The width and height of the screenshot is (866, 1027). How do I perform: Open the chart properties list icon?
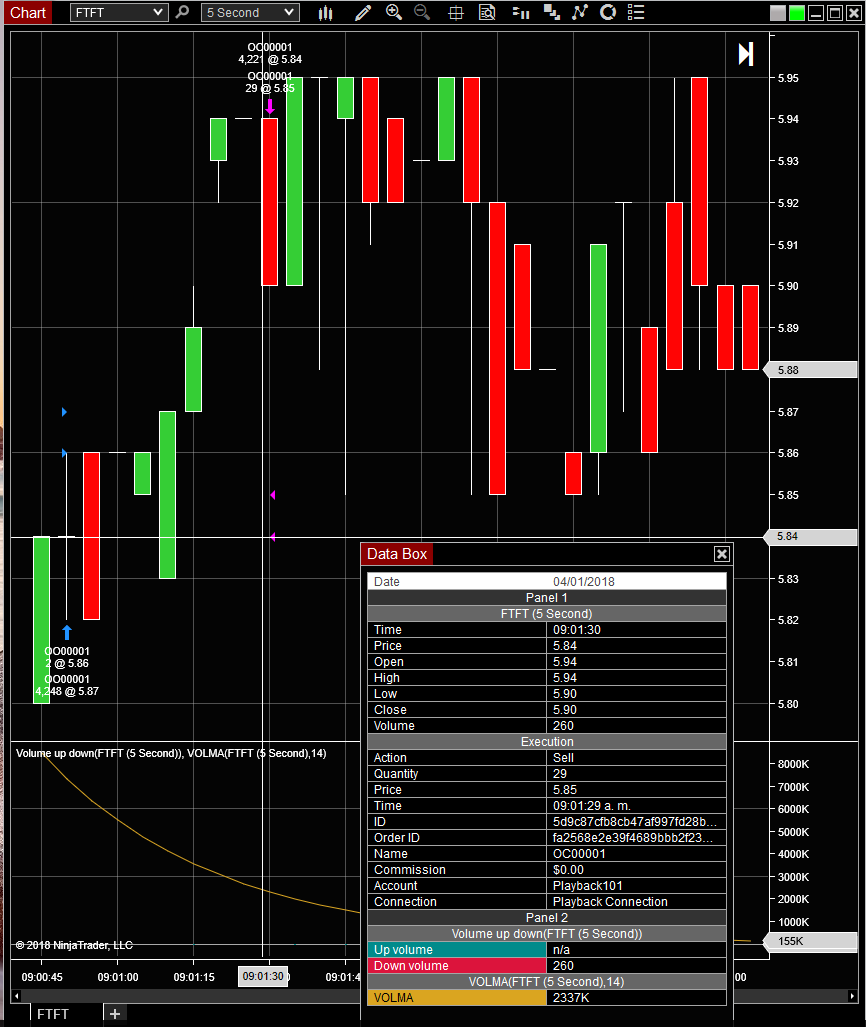(635, 13)
